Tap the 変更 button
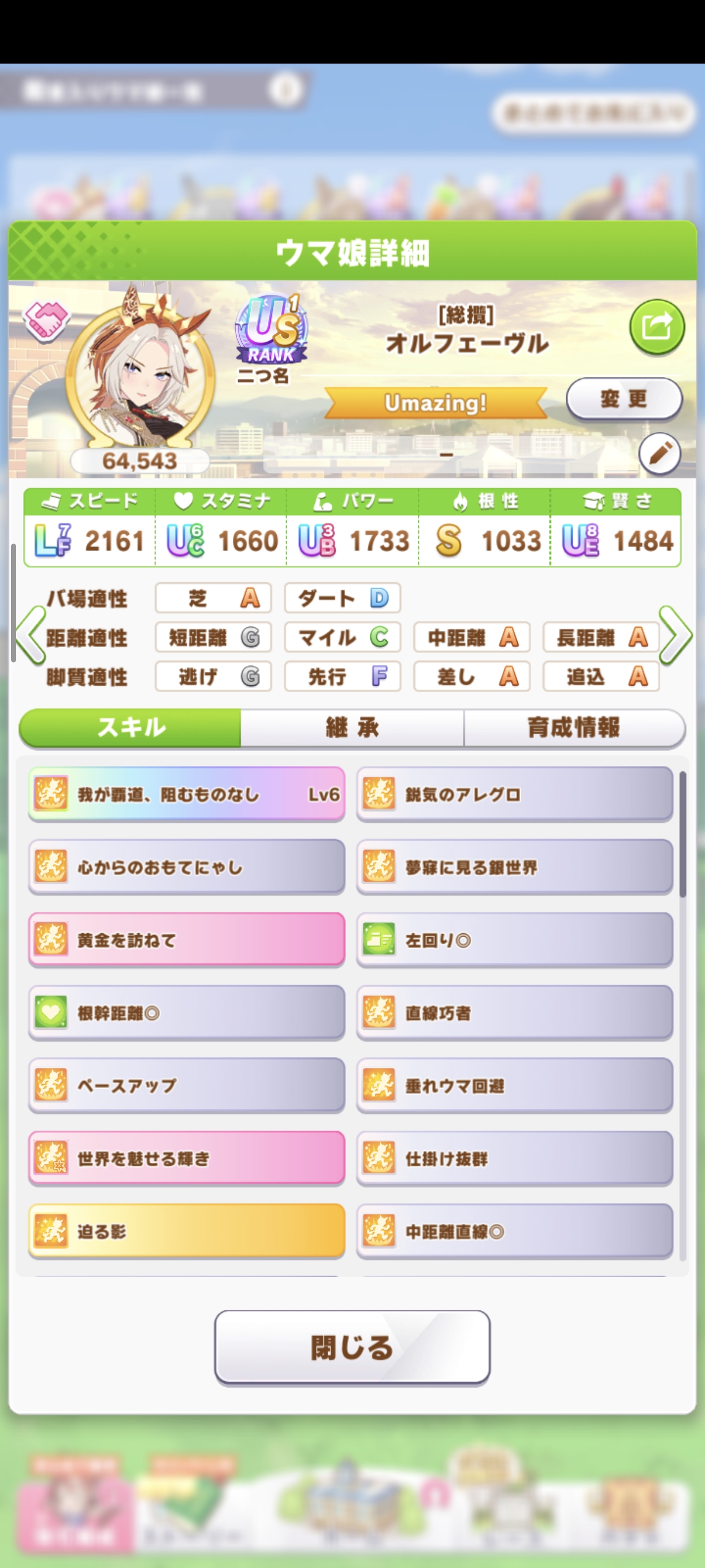 [624, 400]
